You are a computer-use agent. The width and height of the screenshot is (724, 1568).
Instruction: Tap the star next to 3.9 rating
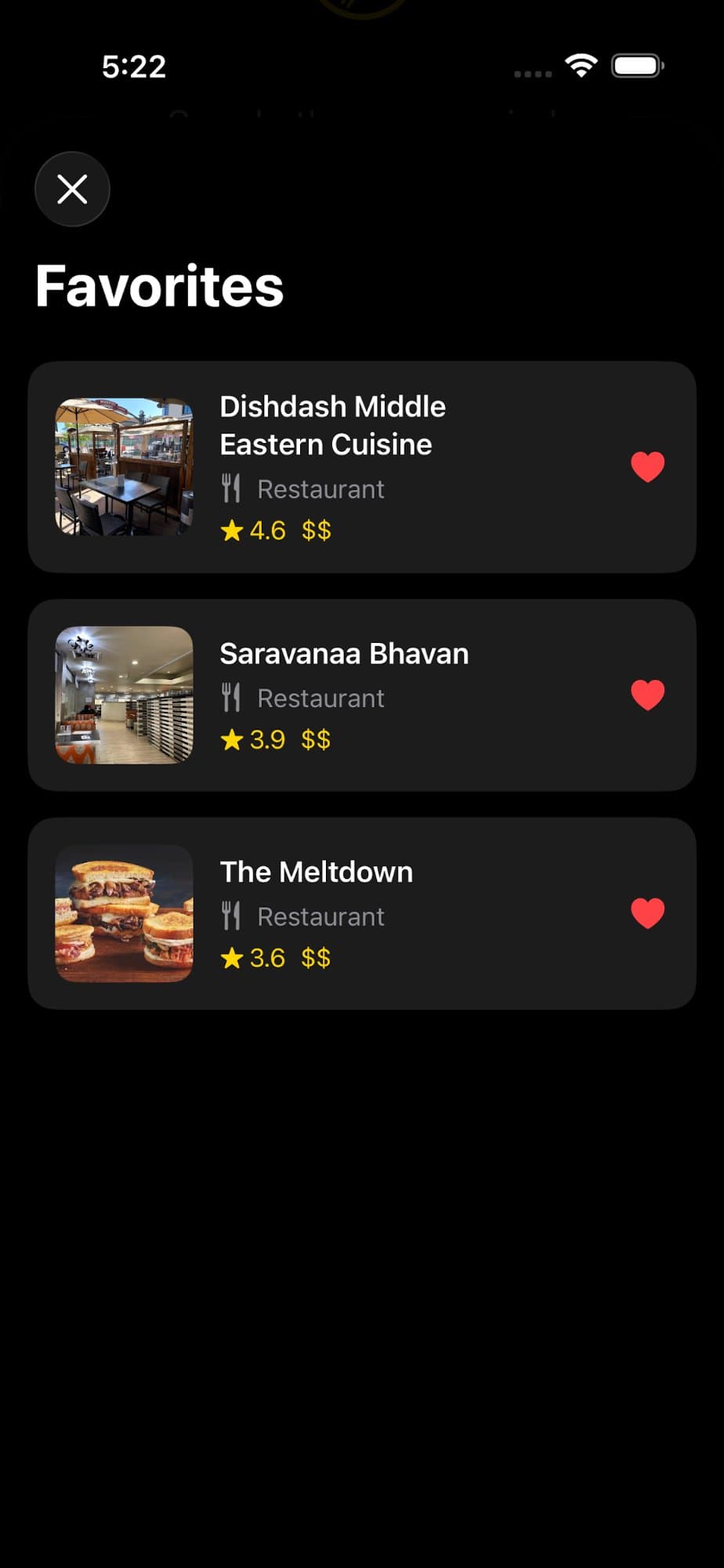tap(231, 739)
